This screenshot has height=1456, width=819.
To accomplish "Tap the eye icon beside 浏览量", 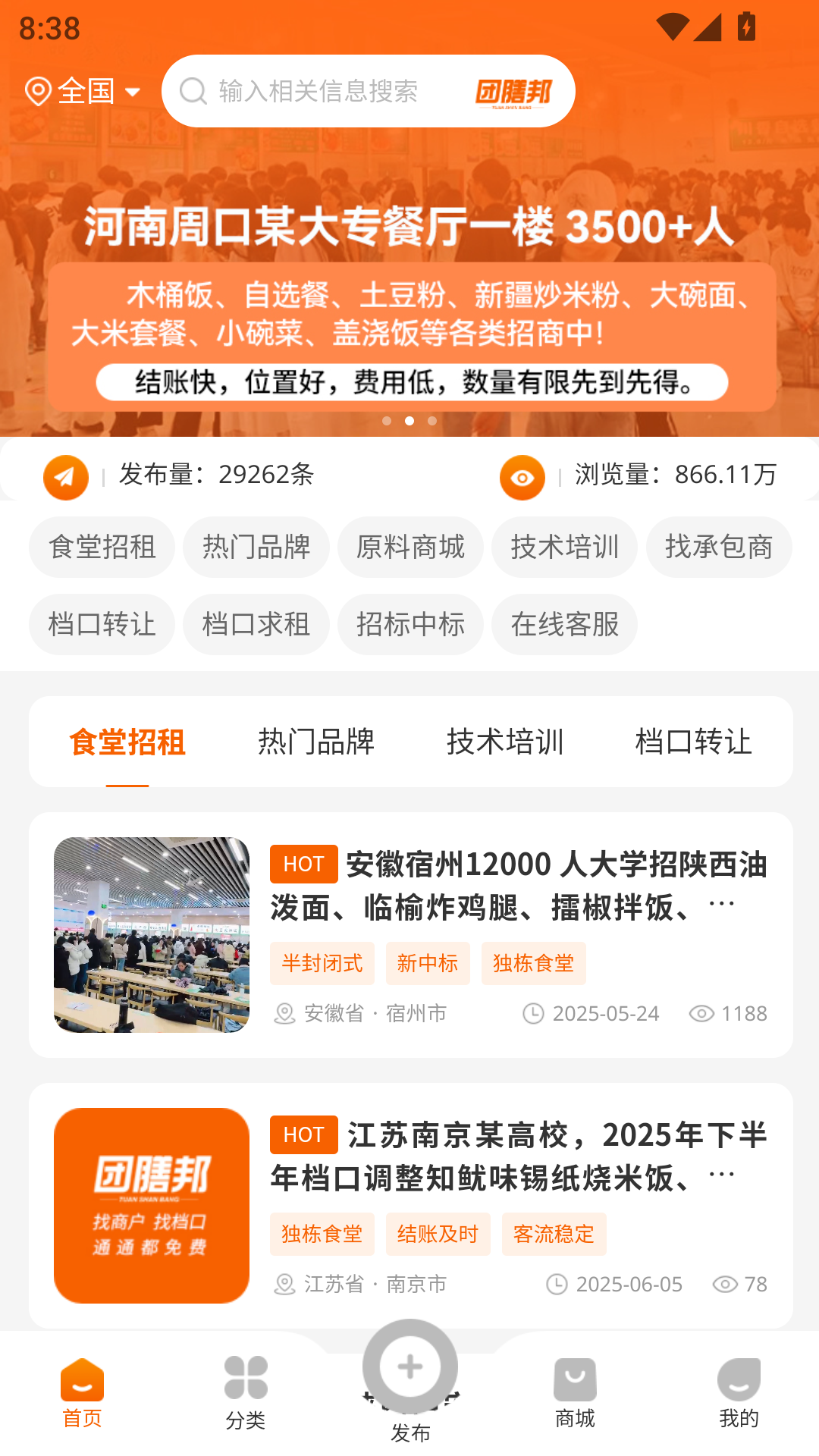I will point(522,478).
